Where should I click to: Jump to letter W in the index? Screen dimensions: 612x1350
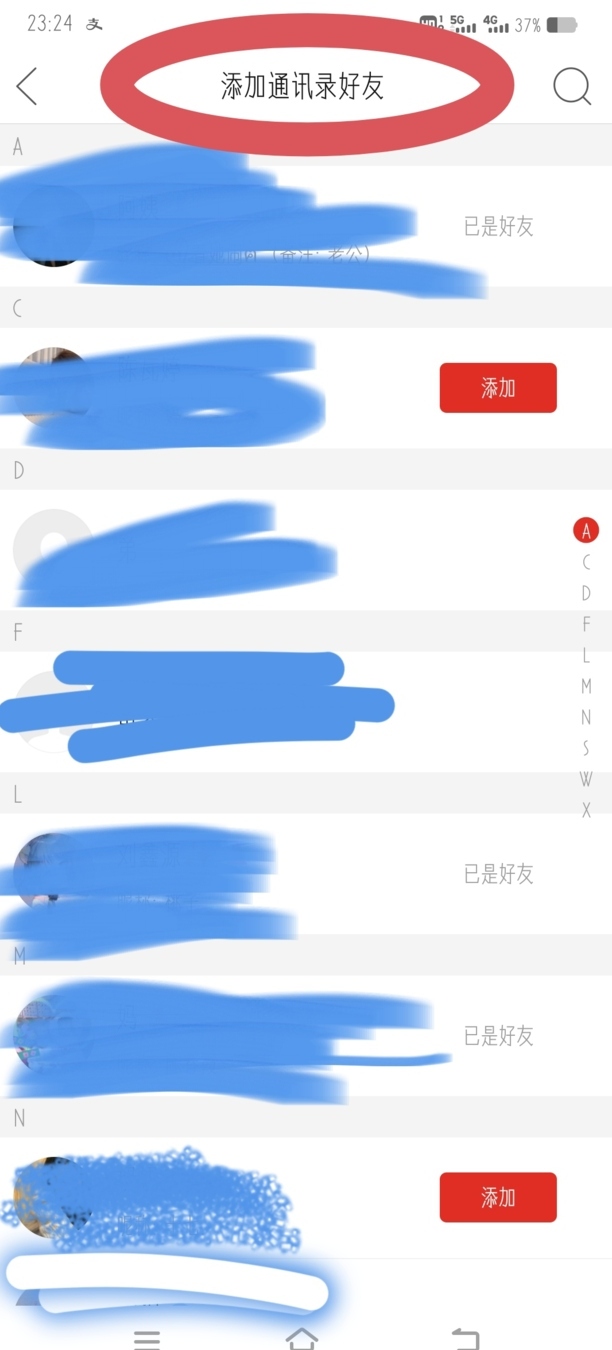[586, 779]
